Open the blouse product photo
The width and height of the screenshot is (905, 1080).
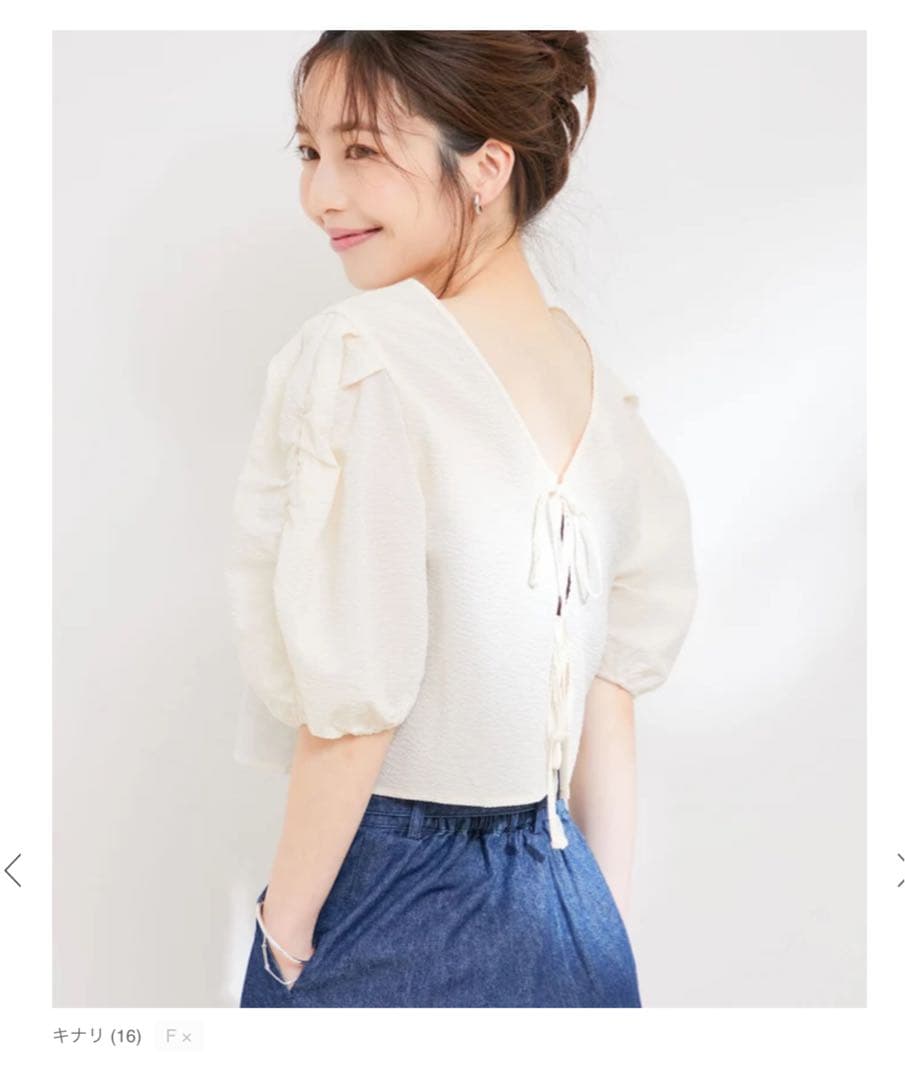point(459,519)
